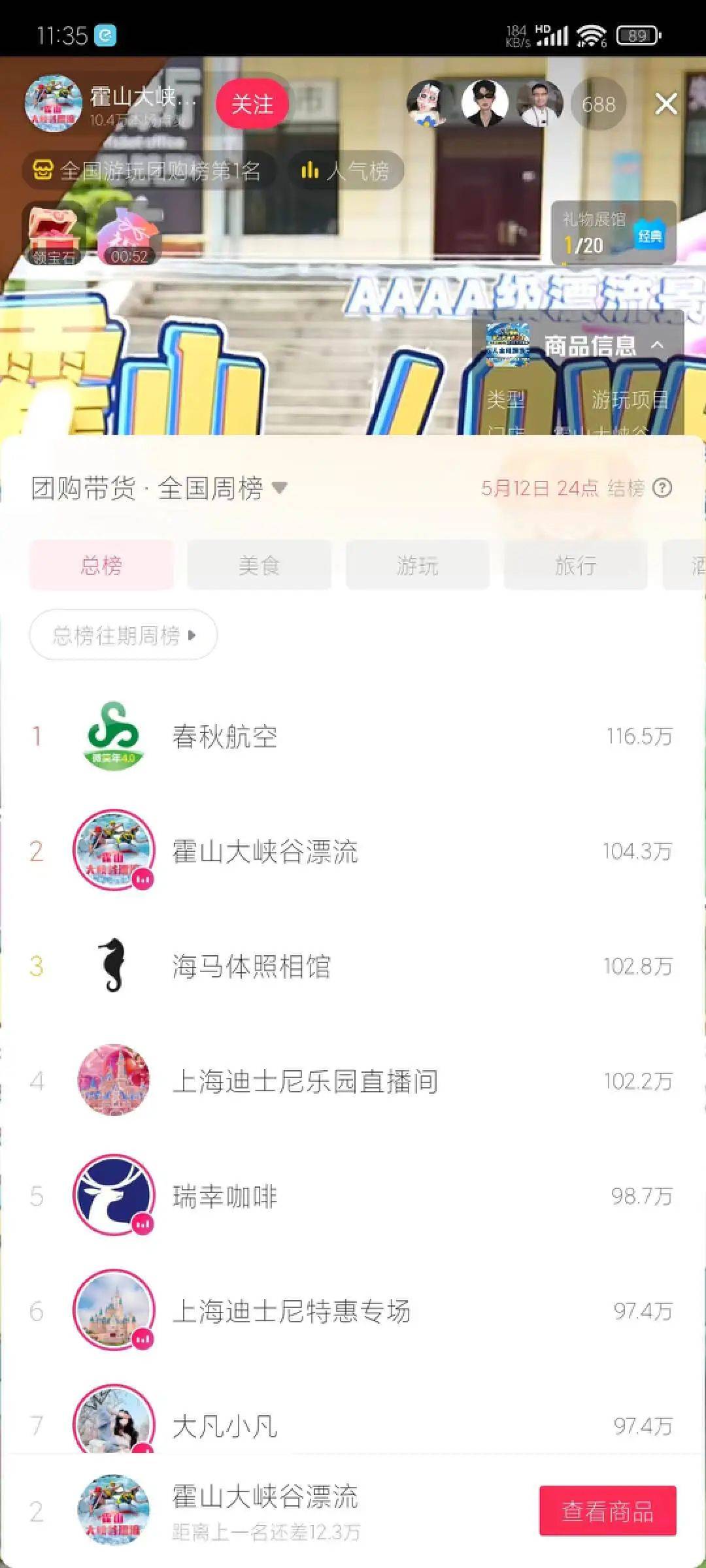The height and width of the screenshot is (1568, 706).
Task: Collapse the 商品信息 panel
Action: [x=658, y=345]
